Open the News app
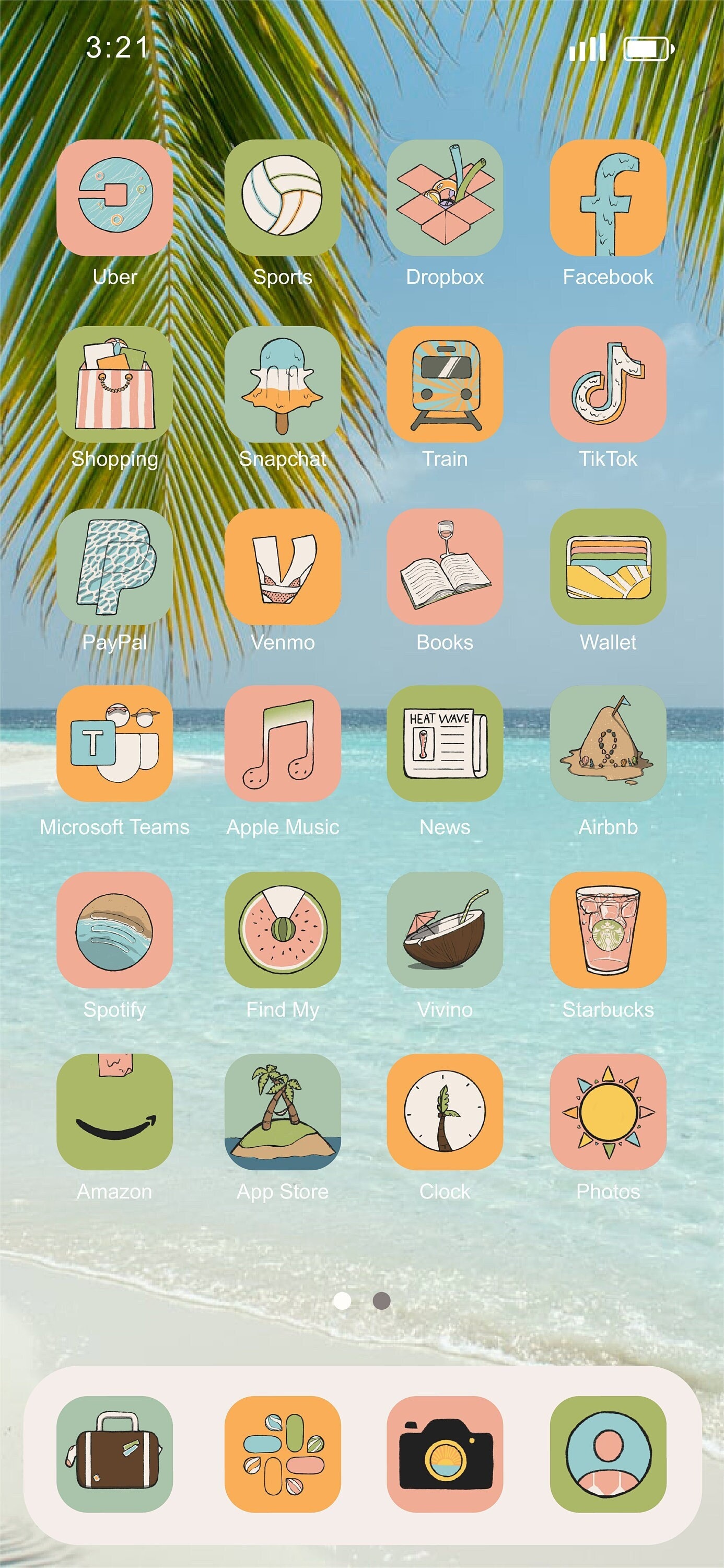The width and height of the screenshot is (724, 1568). click(445, 743)
